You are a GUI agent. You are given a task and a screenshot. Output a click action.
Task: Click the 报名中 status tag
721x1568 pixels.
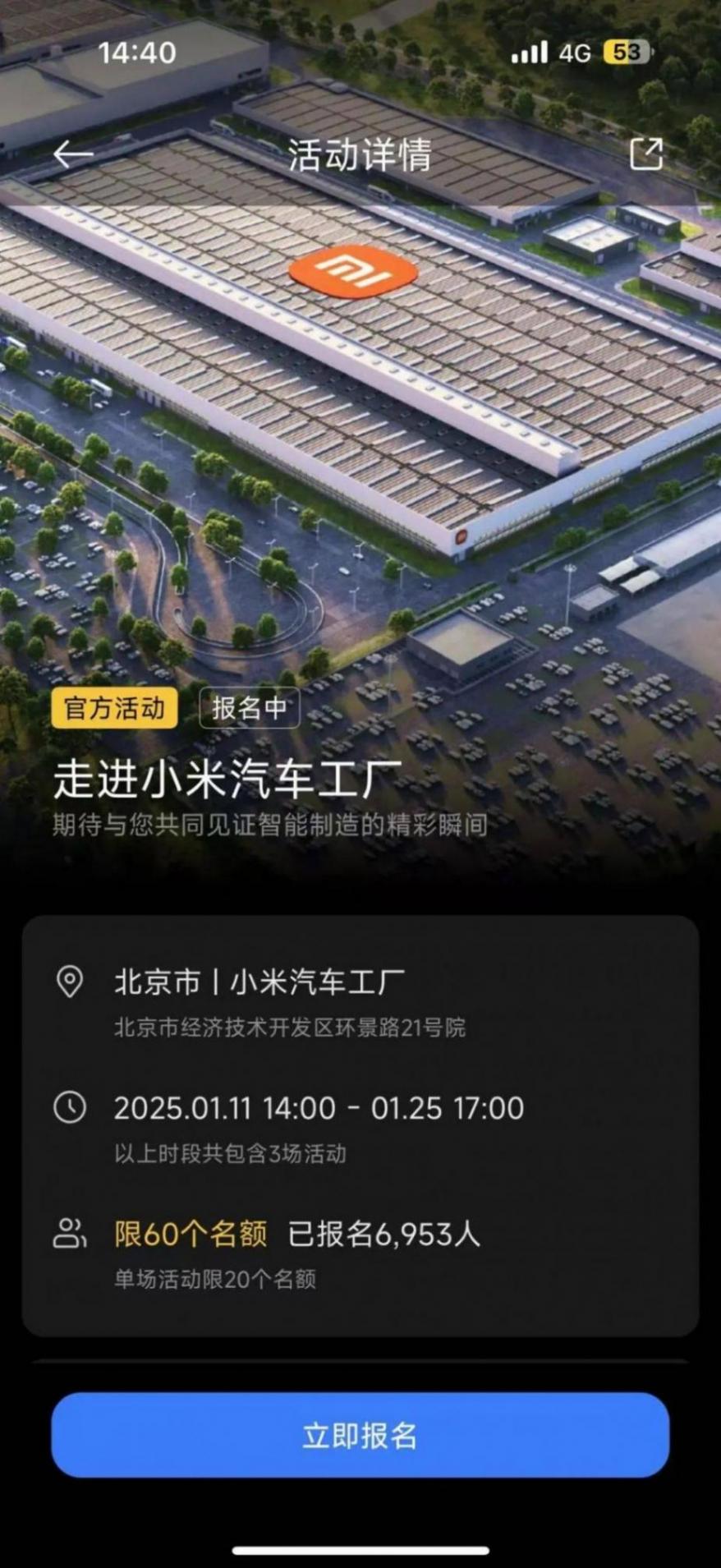(249, 708)
